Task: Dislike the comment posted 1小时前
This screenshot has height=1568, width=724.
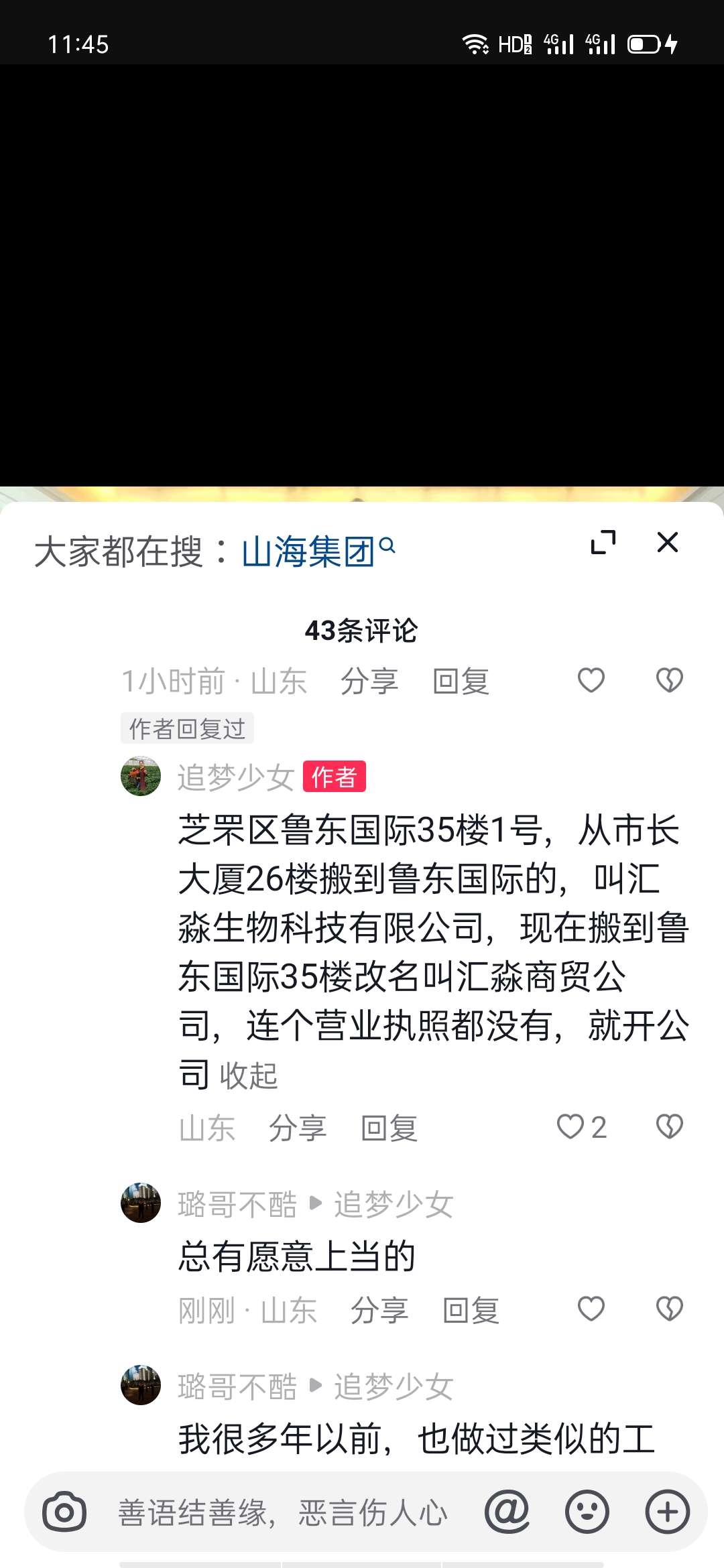Action: (x=669, y=680)
